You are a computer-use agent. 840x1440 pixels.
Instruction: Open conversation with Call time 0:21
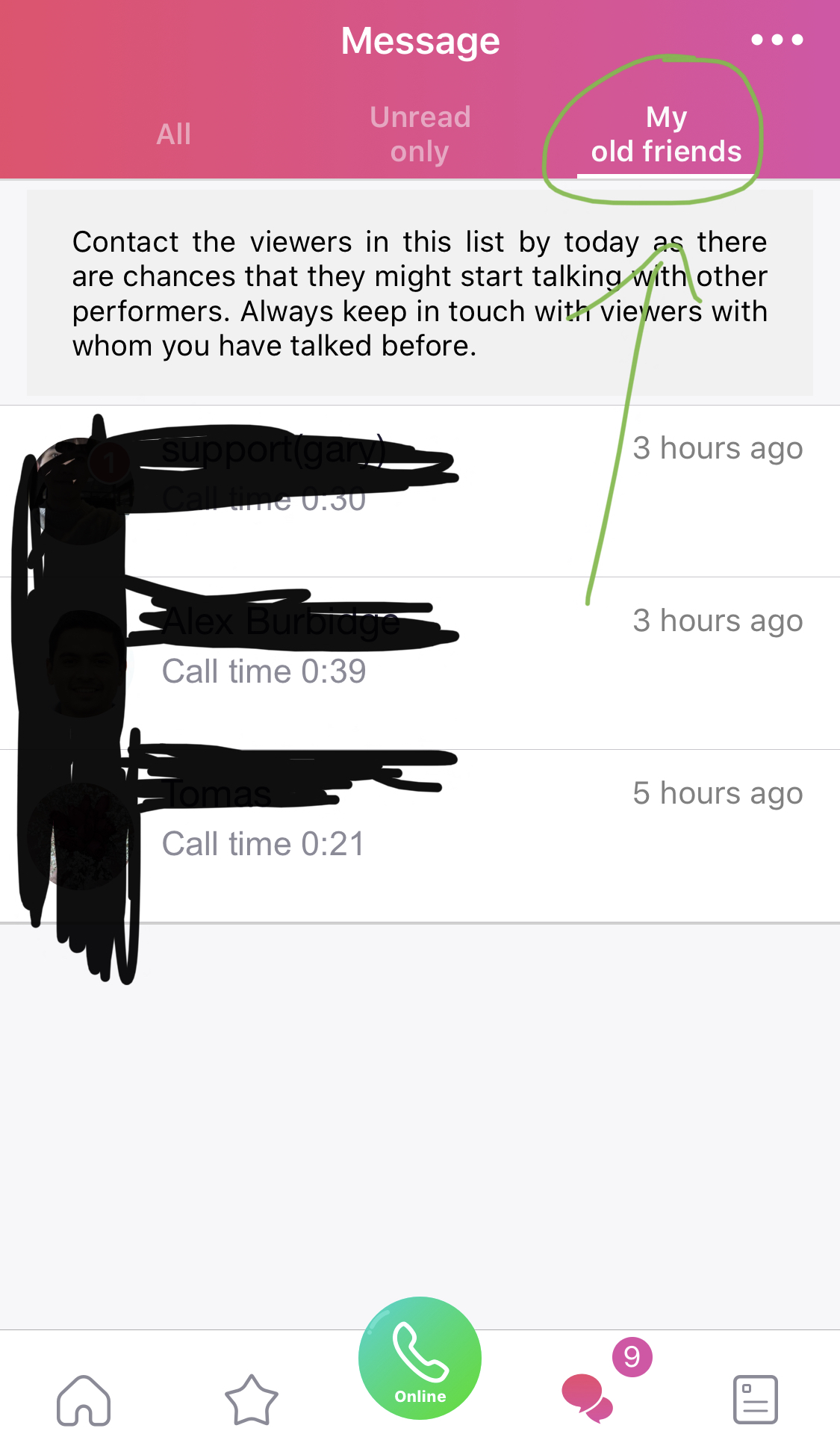[420, 837]
